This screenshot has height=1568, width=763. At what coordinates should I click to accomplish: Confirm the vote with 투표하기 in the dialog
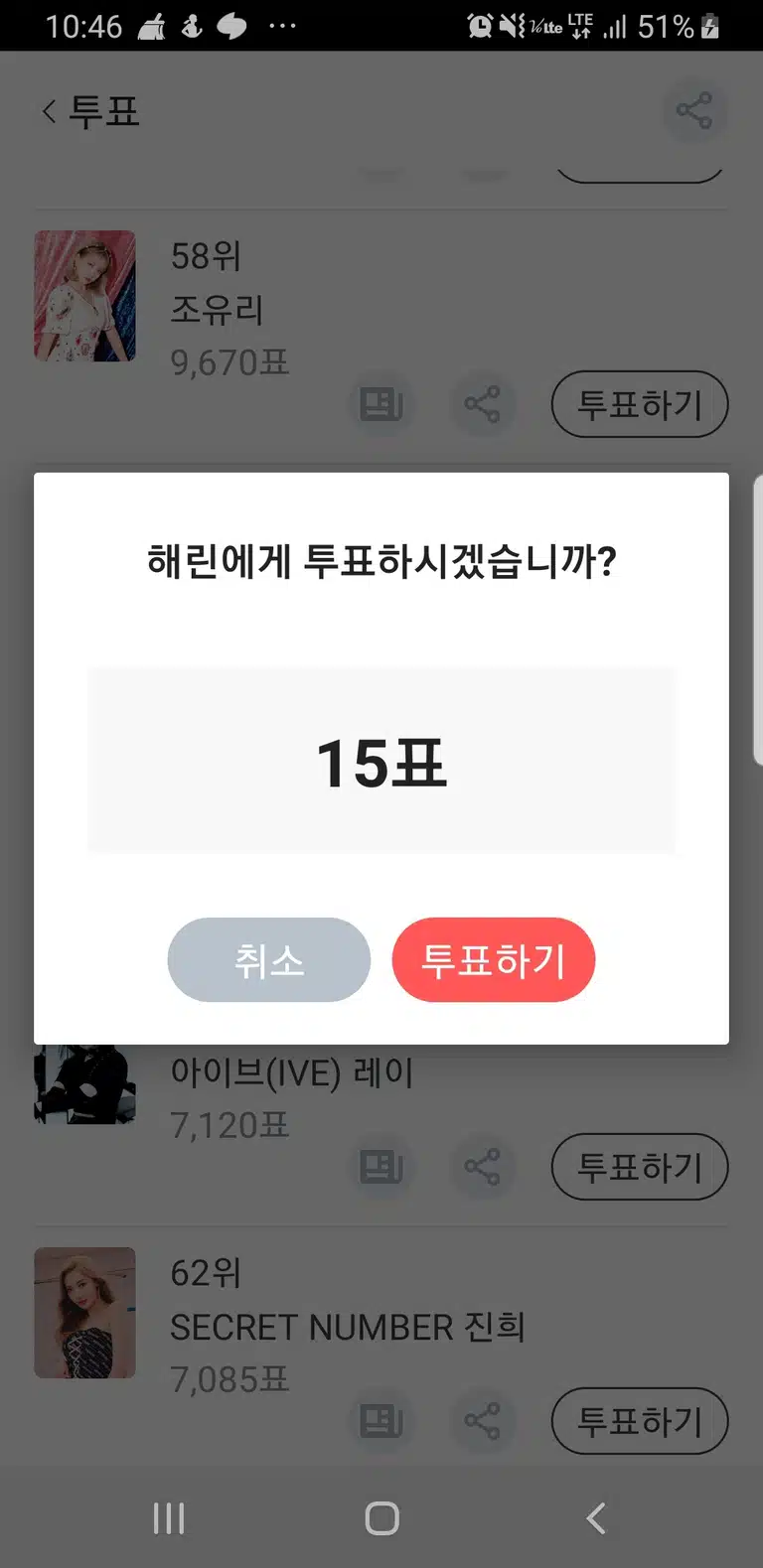click(493, 959)
